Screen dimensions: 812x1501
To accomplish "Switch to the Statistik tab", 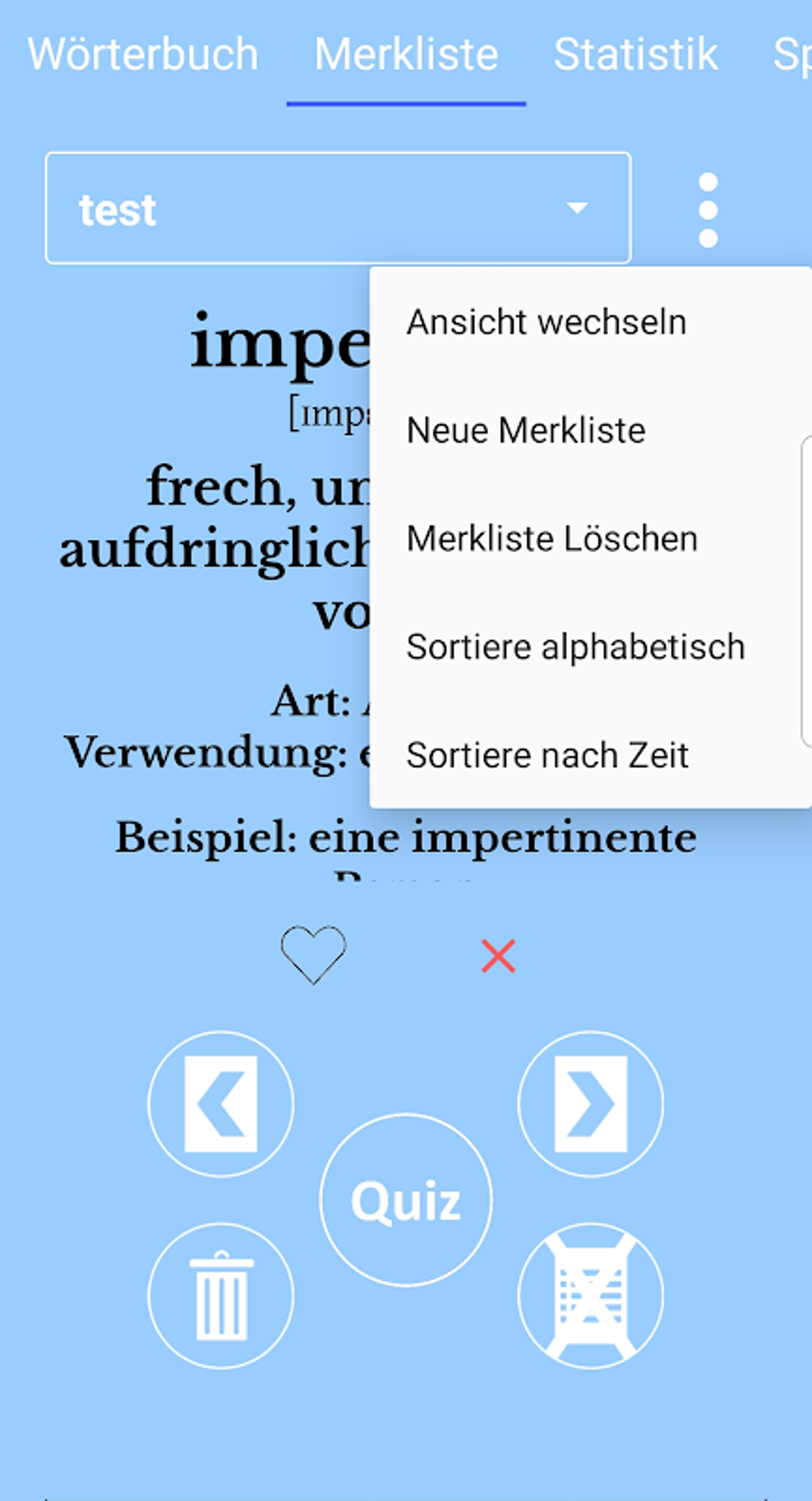I will coord(635,55).
